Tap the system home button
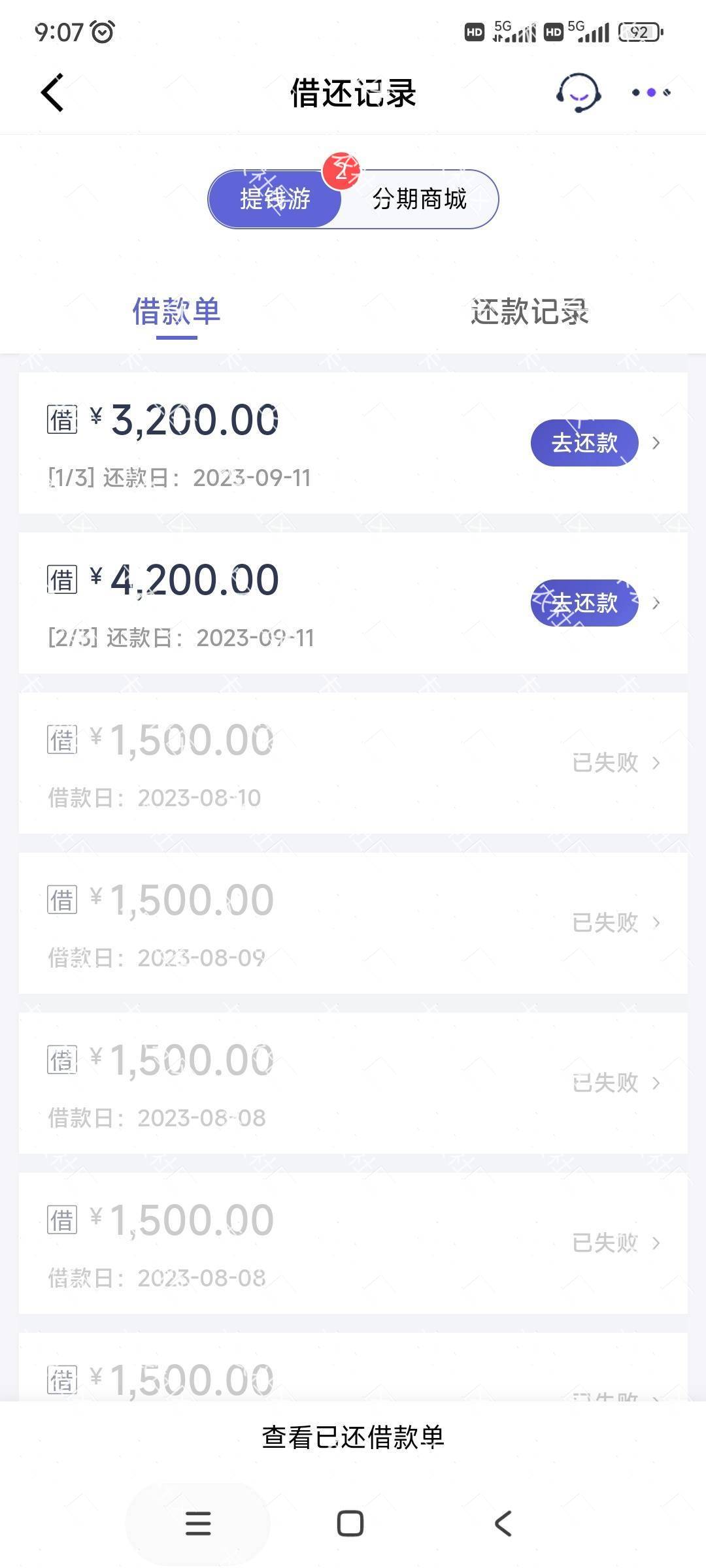The image size is (706, 1568). tap(350, 1524)
